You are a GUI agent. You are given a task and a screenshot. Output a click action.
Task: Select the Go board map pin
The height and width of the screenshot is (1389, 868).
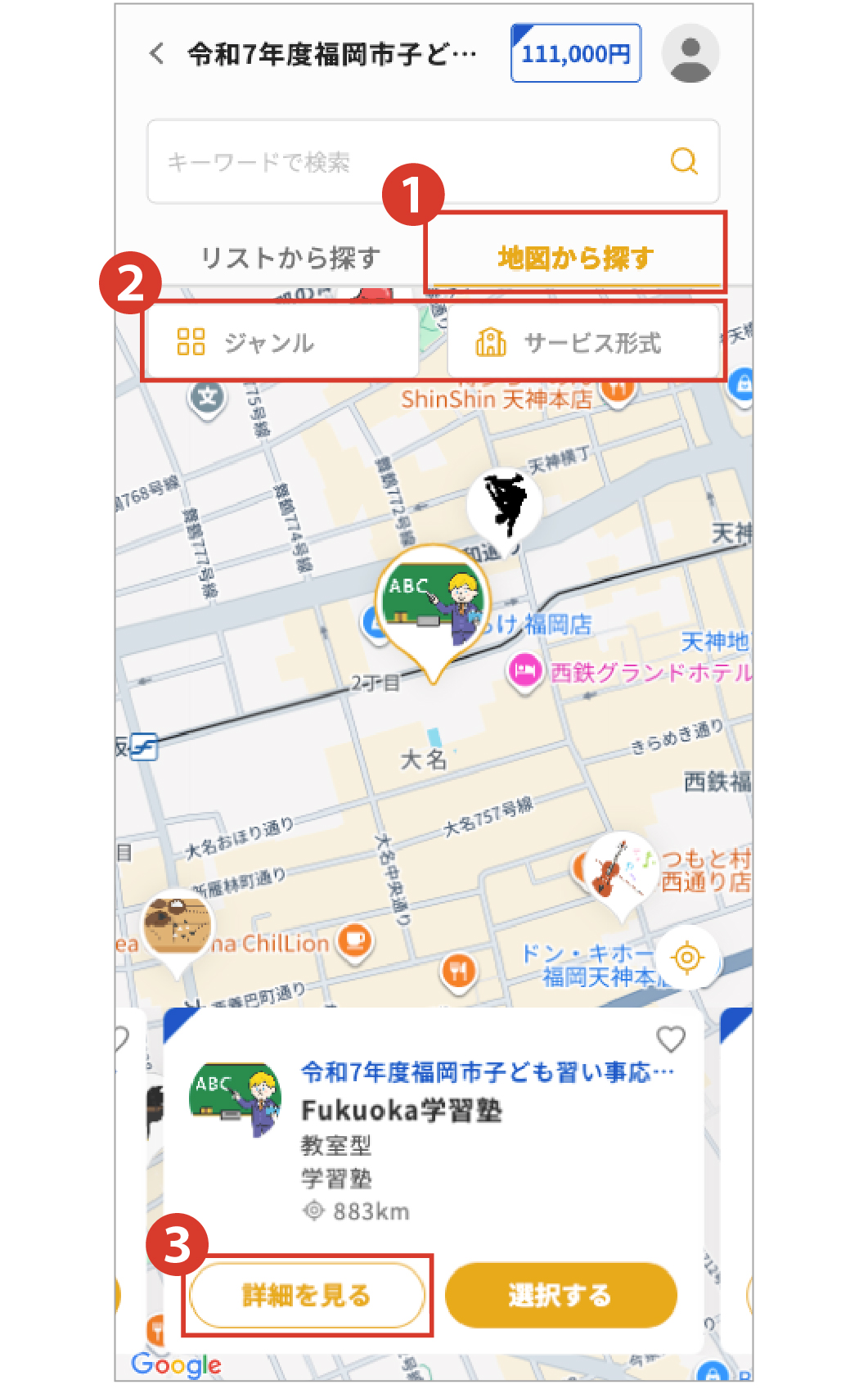(177, 926)
